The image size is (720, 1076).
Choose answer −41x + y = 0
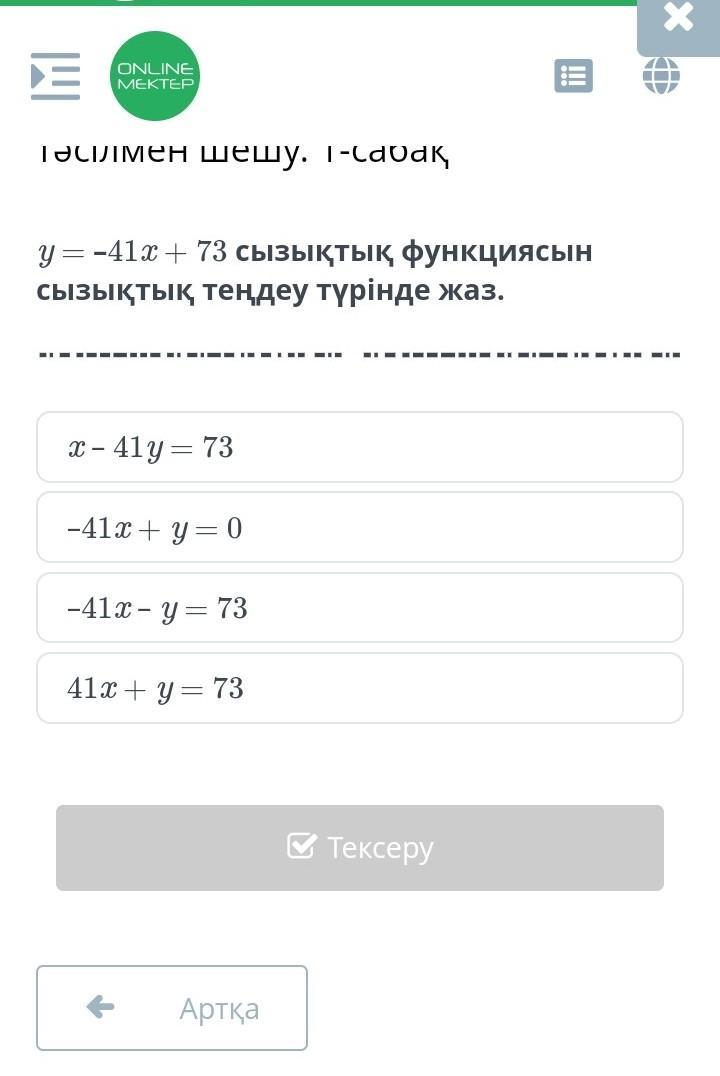[360, 528]
